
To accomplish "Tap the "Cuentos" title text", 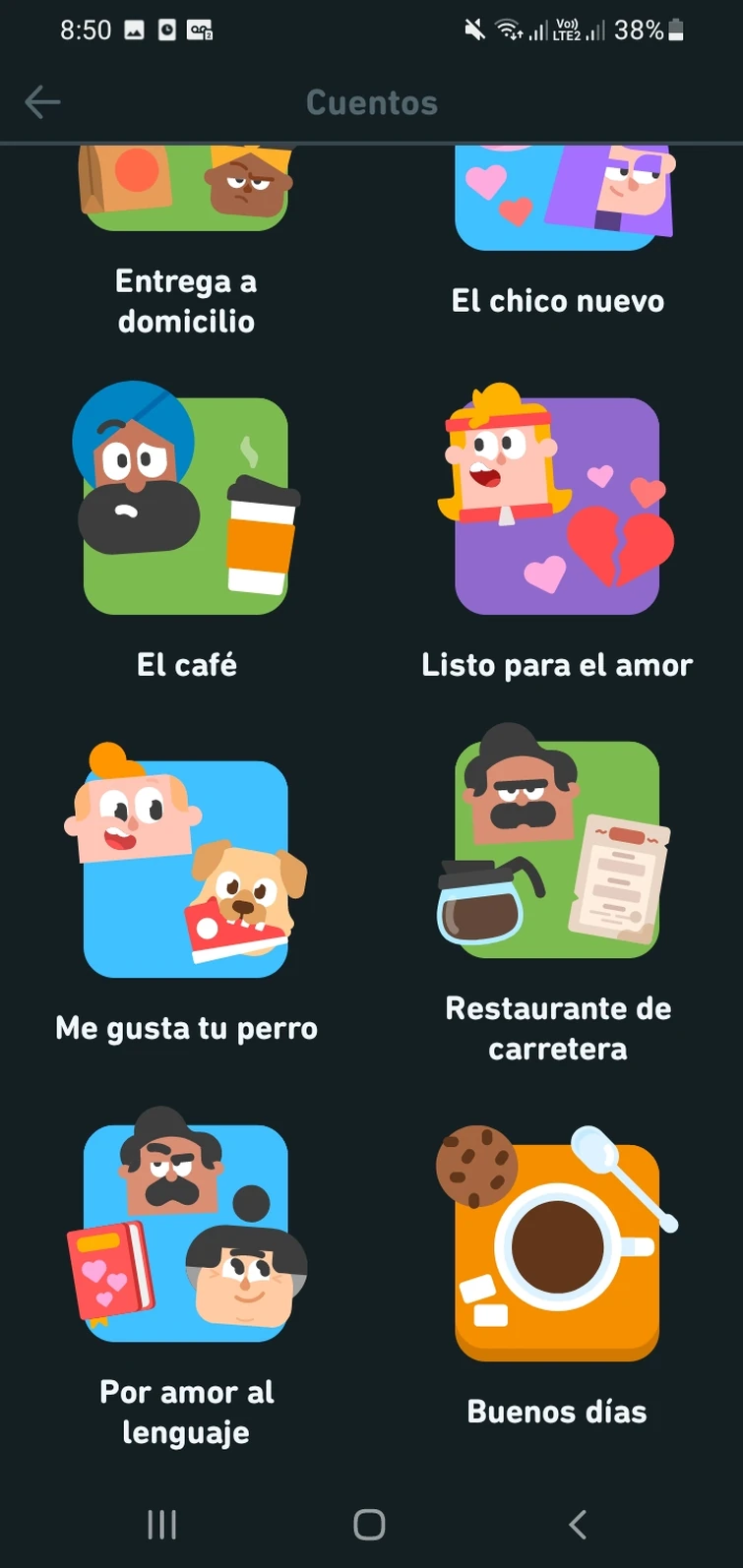I will click(x=371, y=101).
